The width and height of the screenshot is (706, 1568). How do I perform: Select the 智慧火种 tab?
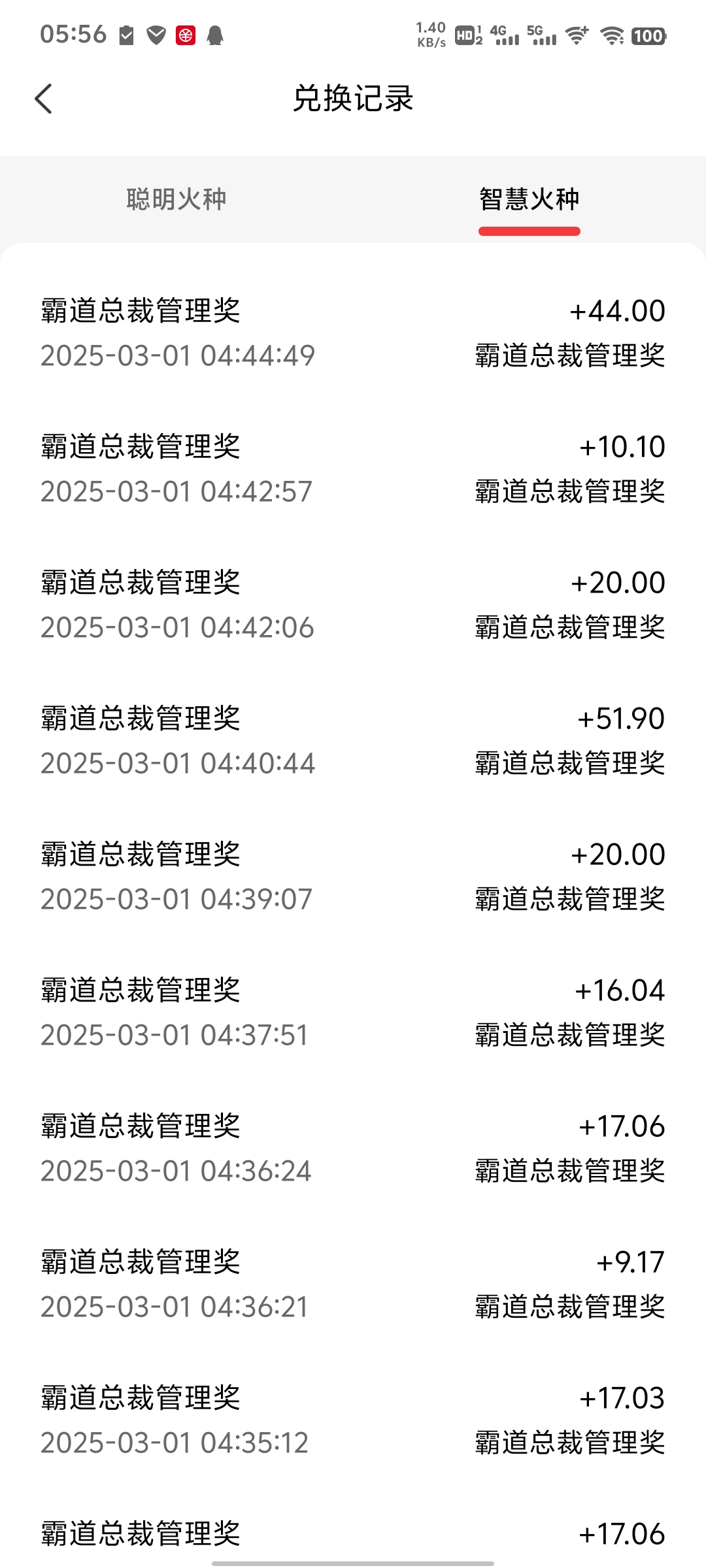529,199
